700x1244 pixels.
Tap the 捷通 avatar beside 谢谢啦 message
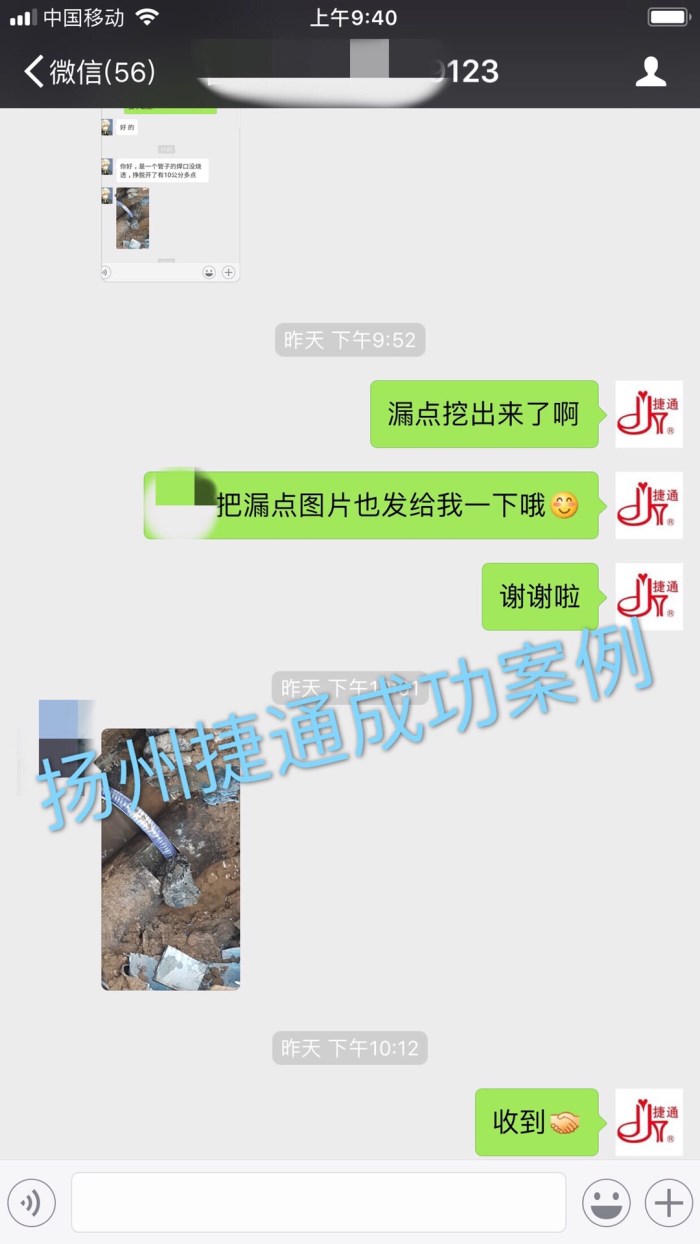pos(648,596)
